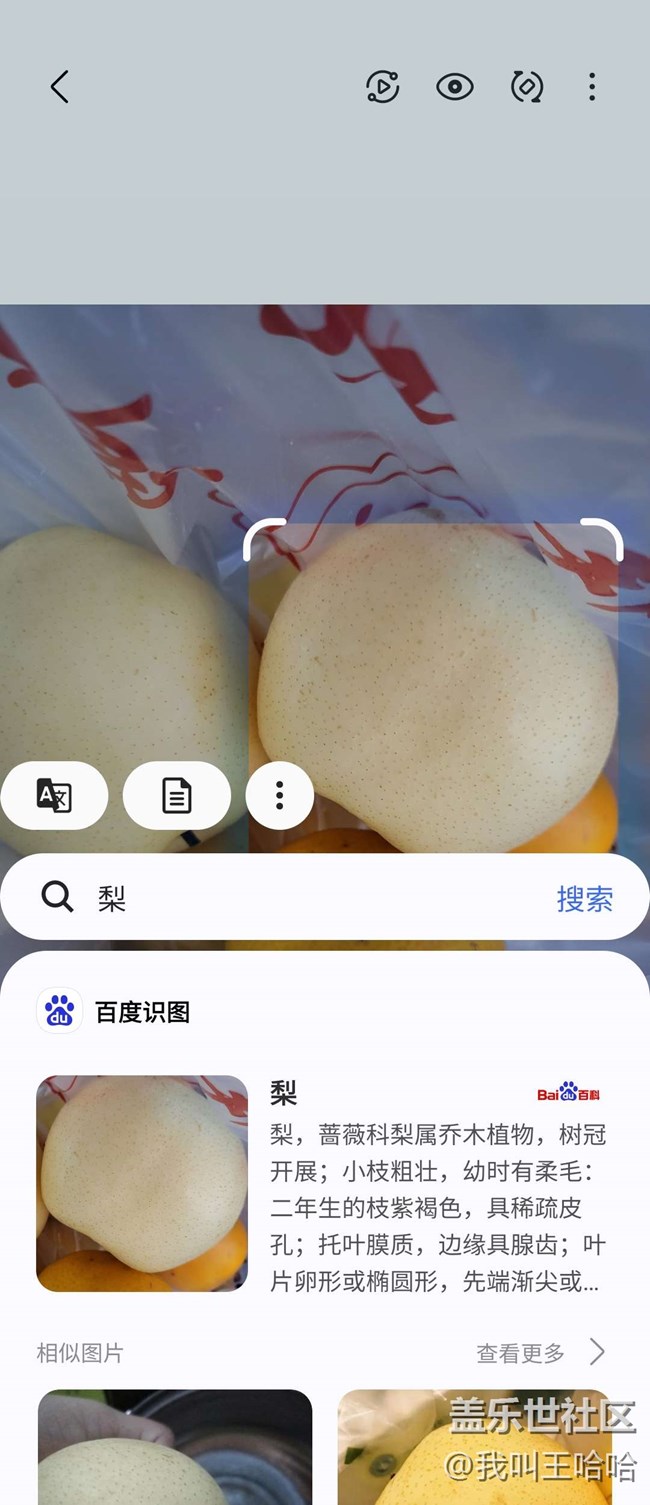
Task: Tap the 搜索 search button
Action: (x=584, y=899)
